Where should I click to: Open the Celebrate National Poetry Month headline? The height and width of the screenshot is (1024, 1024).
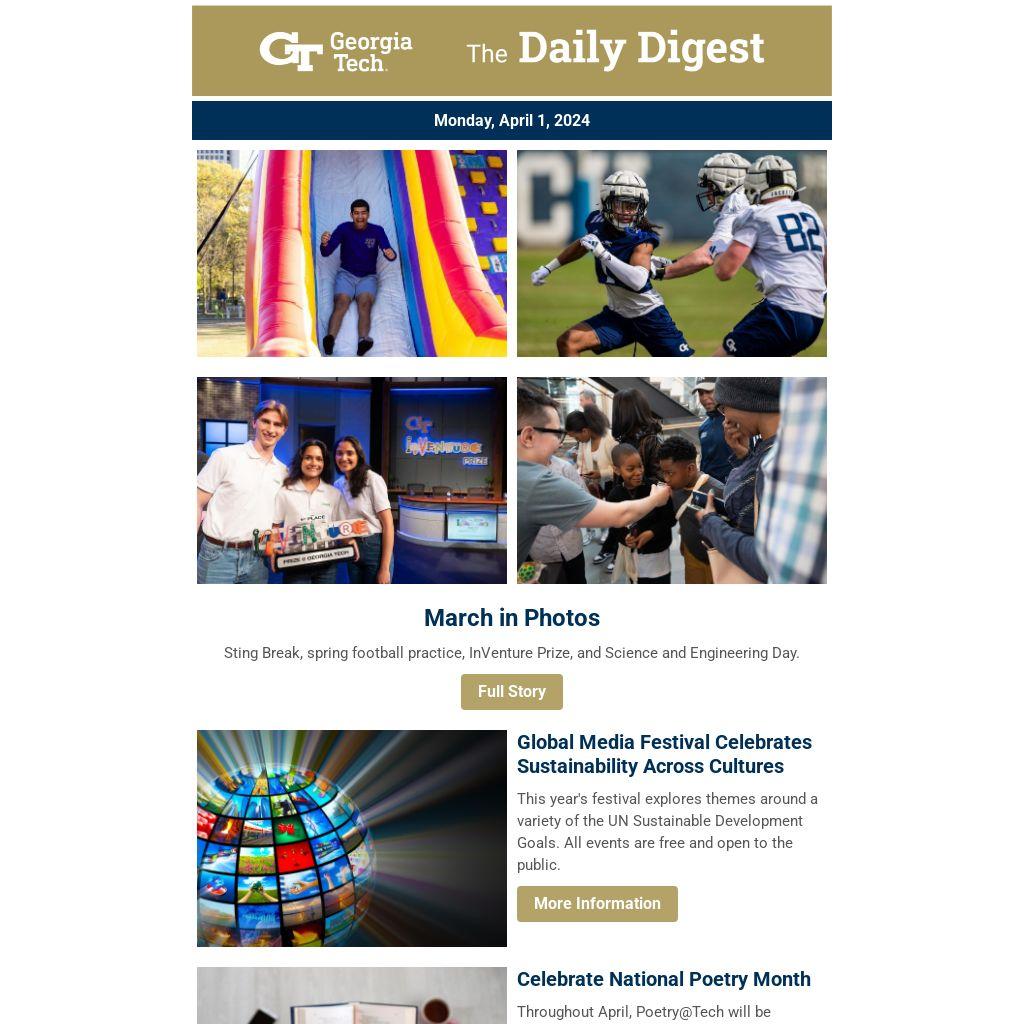pos(663,979)
